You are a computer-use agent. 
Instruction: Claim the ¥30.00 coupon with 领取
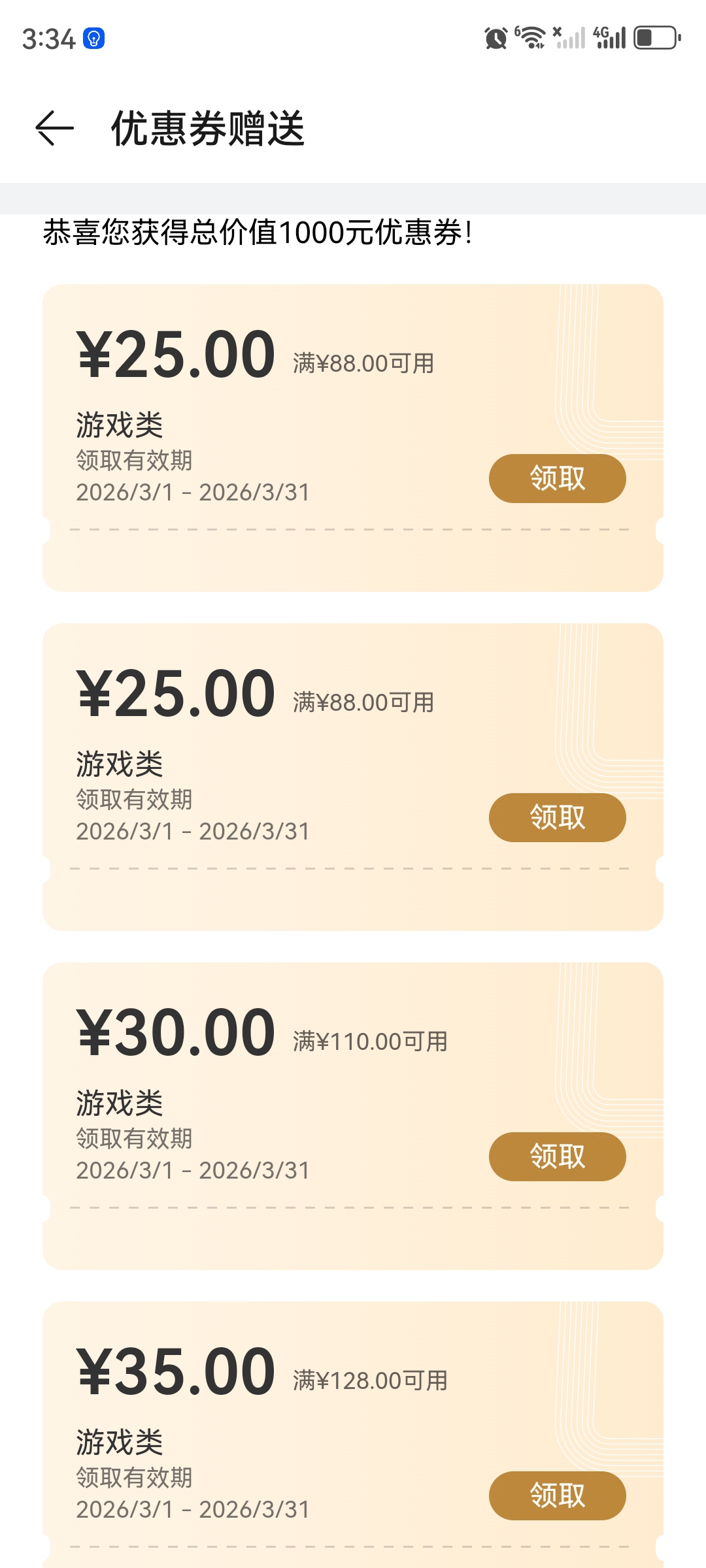pyautogui.click(x=557, y=1156)
